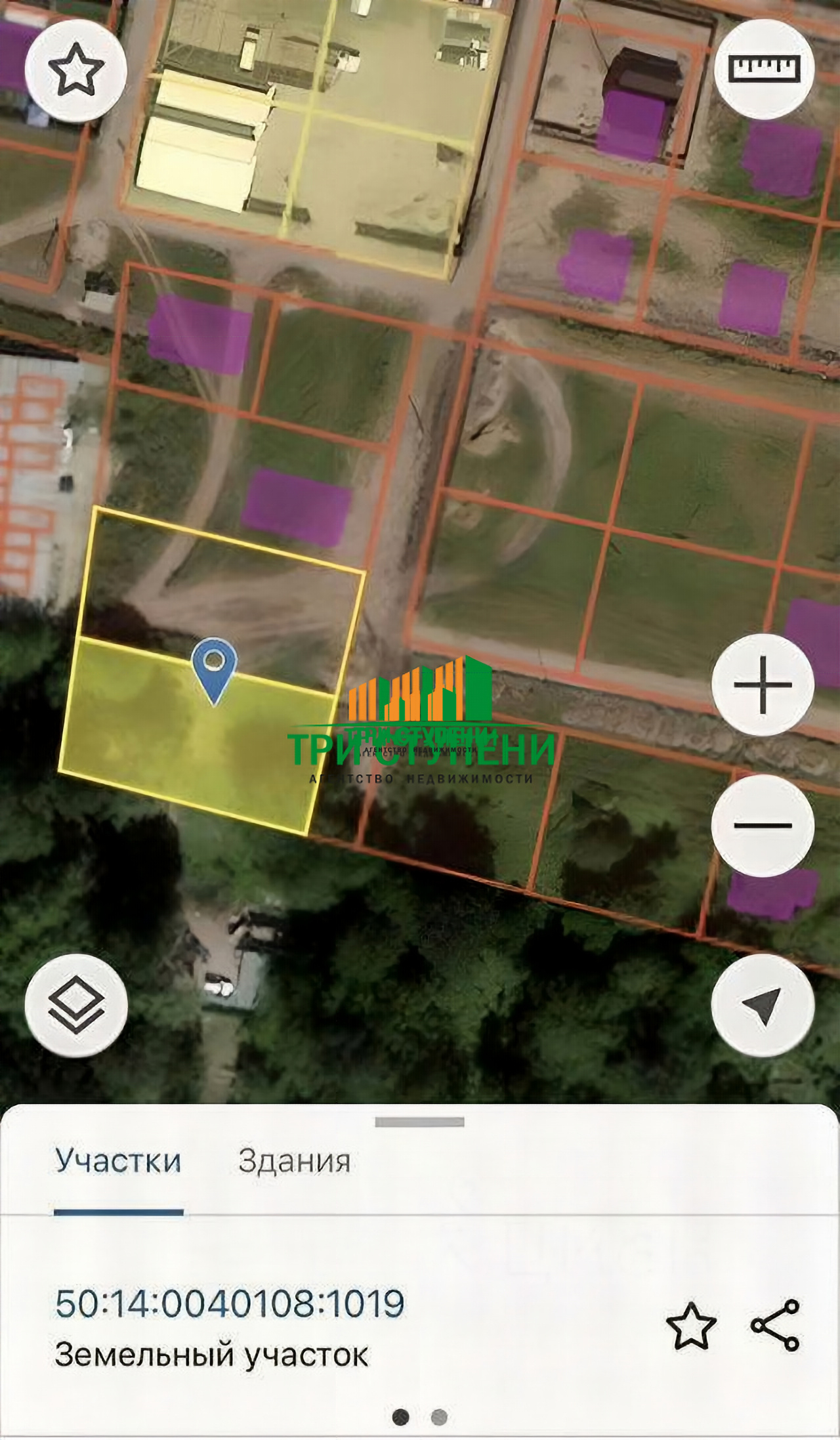Screen dimensions: 840x1440
Task: Tap the bottom sheet drag handle
Action: click(x=420, y=1122)
